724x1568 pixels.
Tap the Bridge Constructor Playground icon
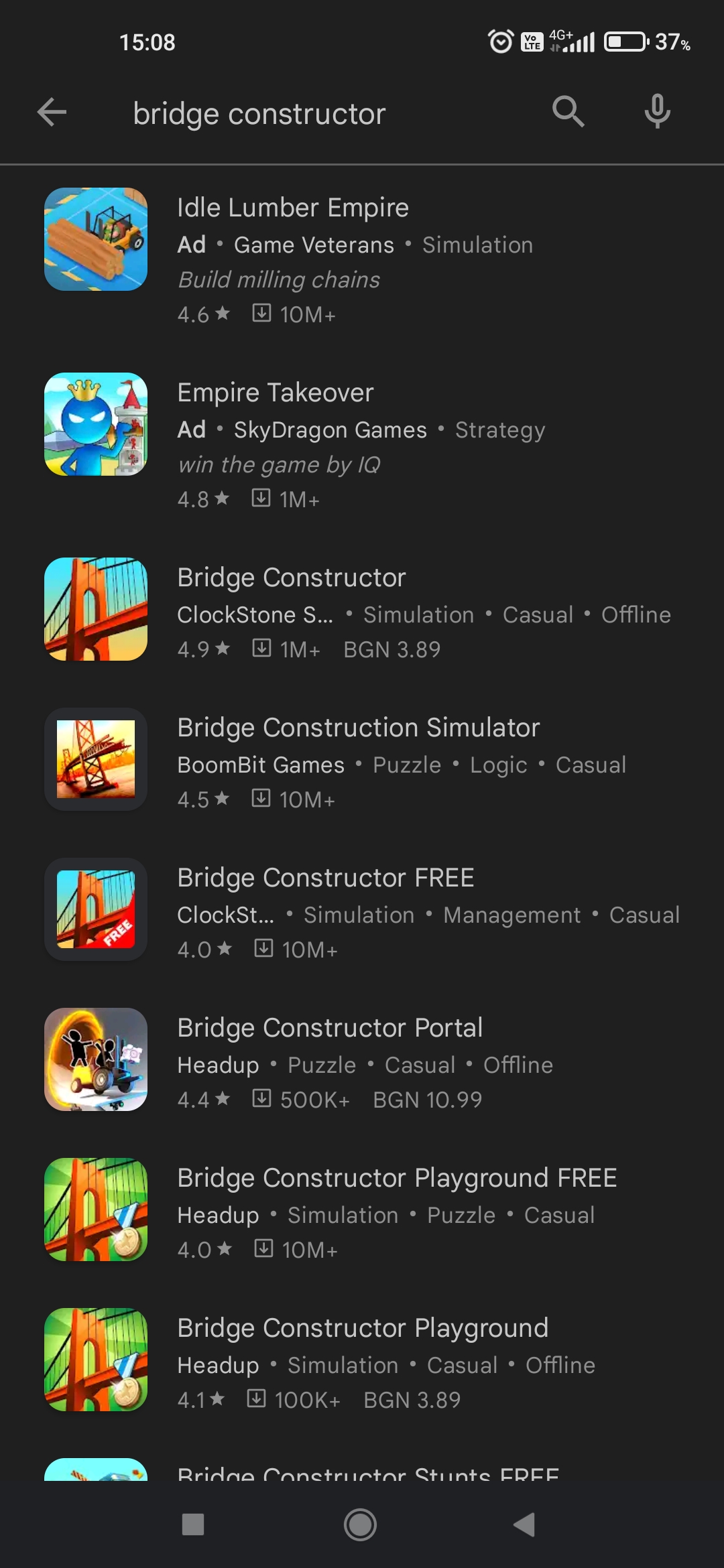tap(96, 1360)
